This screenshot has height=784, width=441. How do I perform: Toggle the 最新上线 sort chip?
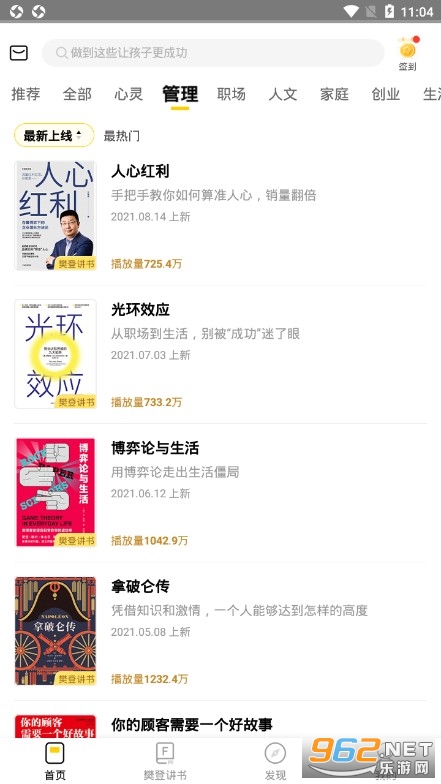pos(54,136)
